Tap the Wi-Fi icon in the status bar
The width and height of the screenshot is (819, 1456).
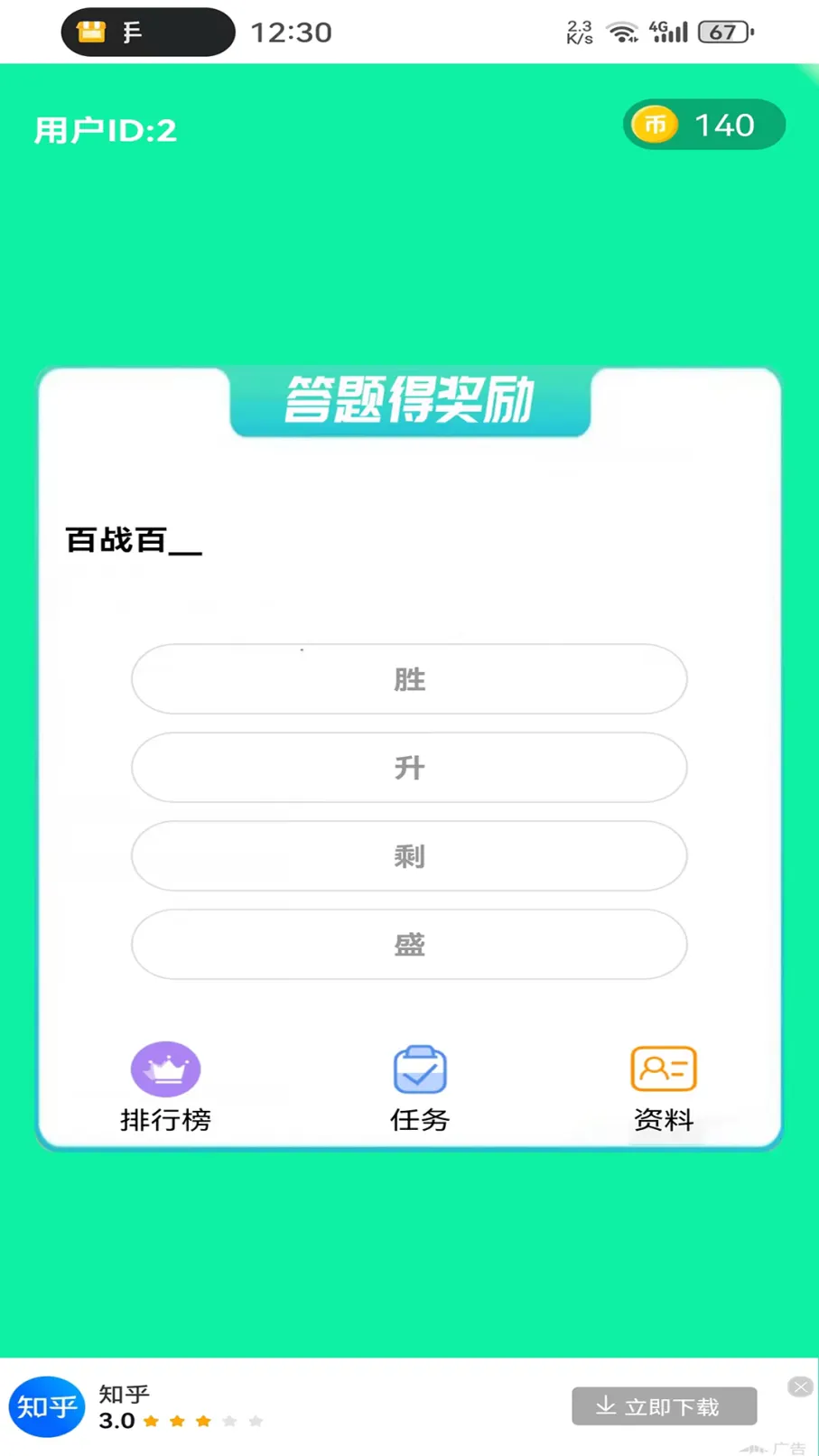pyautogui.click(x=622, y=30)
